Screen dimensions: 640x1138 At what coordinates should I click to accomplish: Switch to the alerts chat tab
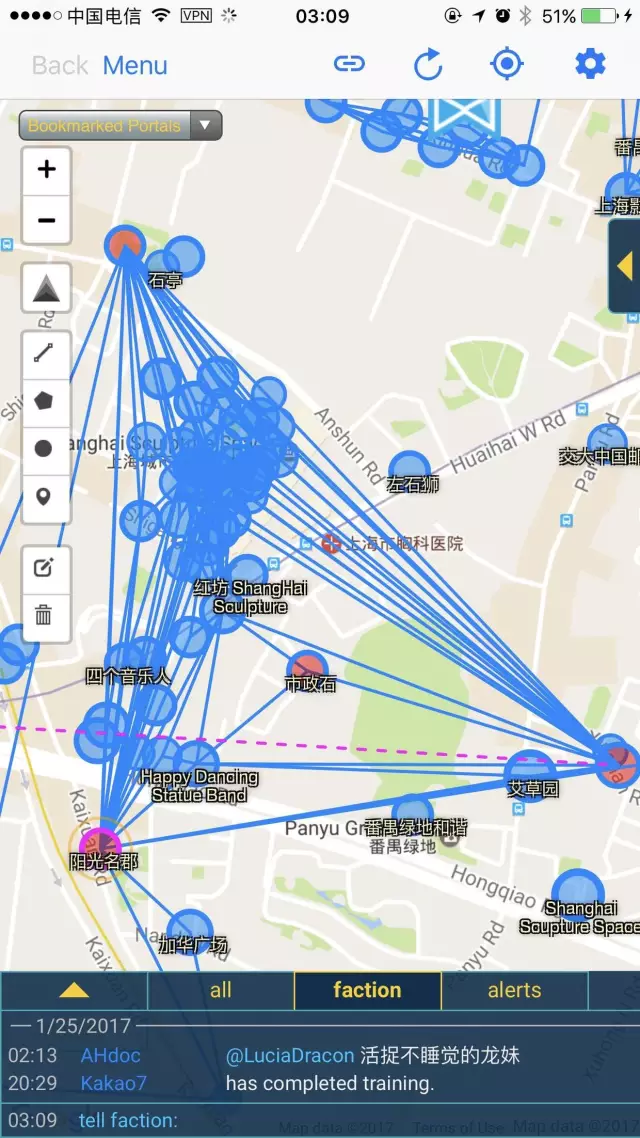coord(514,990)
